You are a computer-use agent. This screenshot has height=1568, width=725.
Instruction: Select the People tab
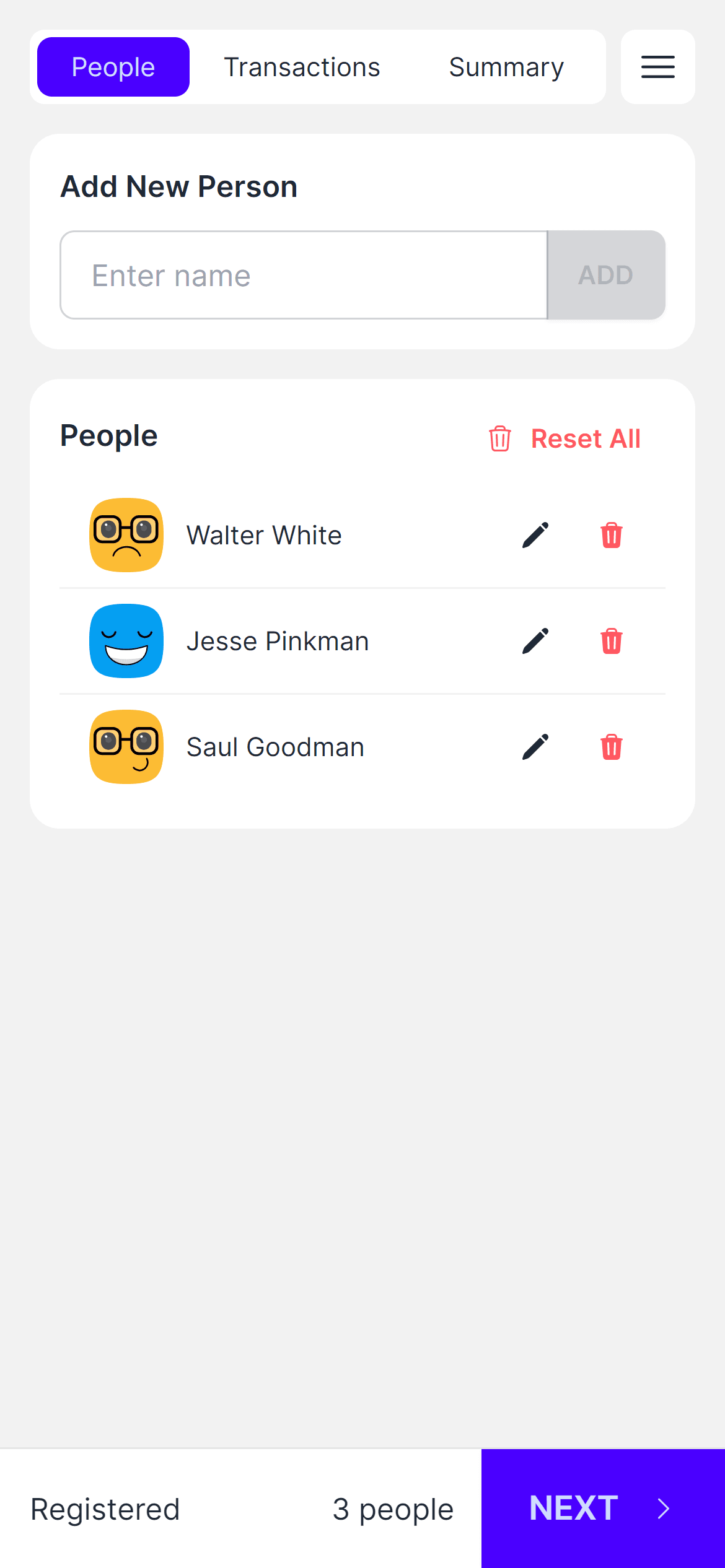(113, 66)
